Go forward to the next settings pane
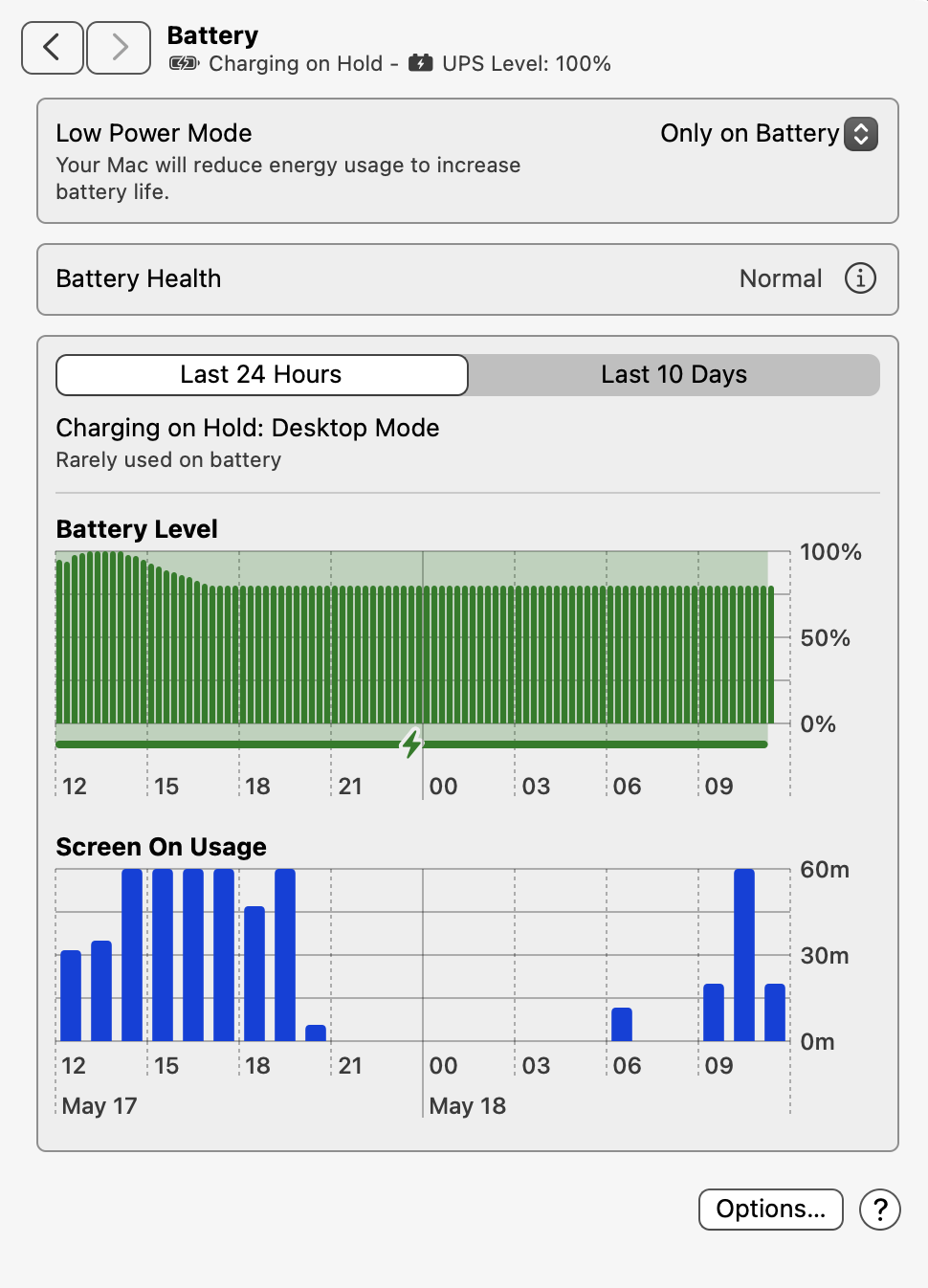Viewport: 928px width, 1288px height. point(119,47)
